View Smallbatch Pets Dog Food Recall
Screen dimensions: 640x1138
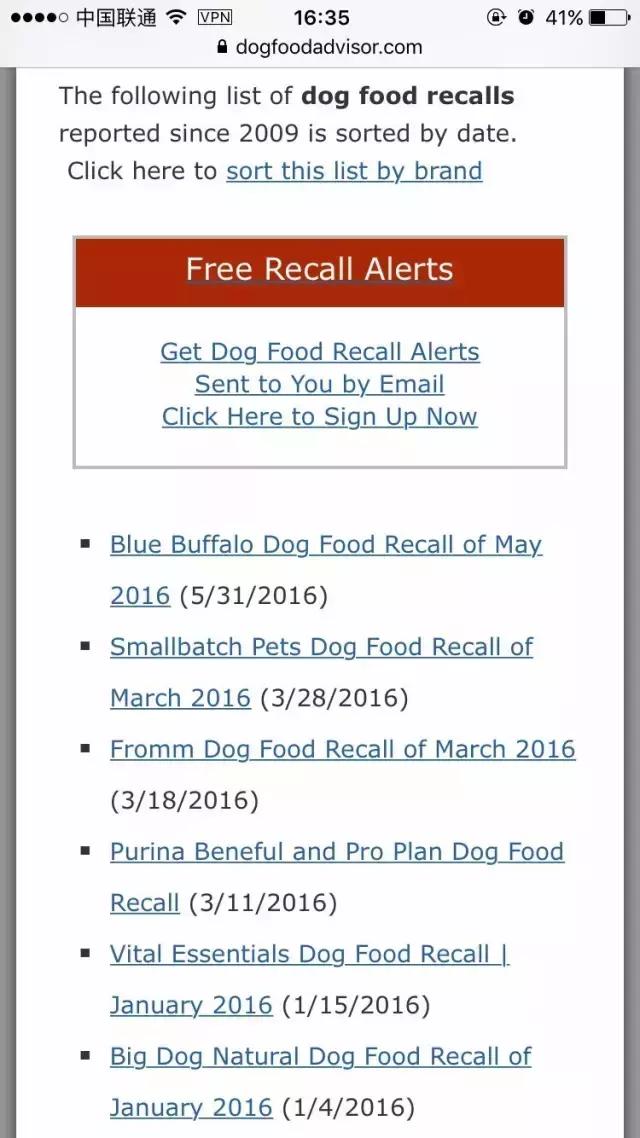click(x=321, y=647)
